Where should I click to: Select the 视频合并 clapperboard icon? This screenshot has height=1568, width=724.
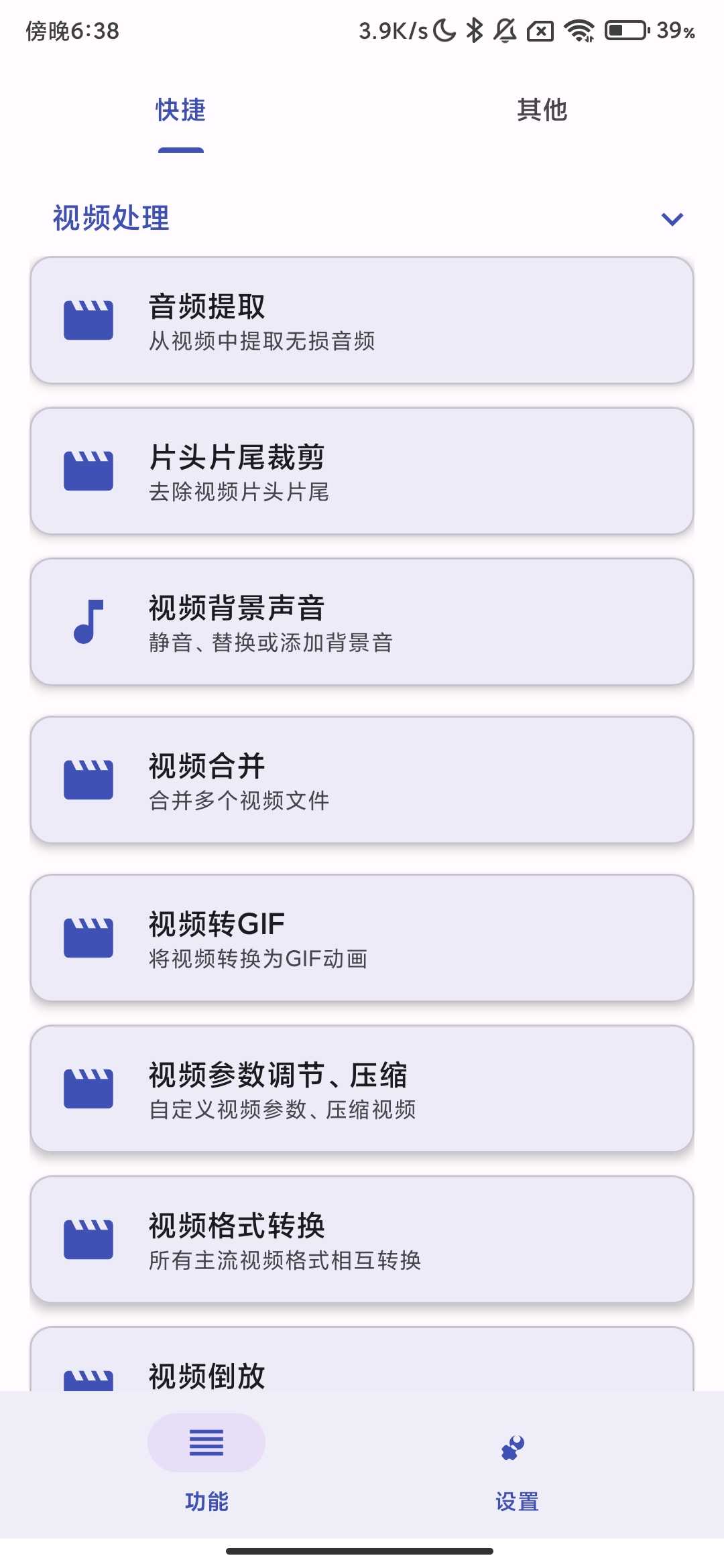89,779
